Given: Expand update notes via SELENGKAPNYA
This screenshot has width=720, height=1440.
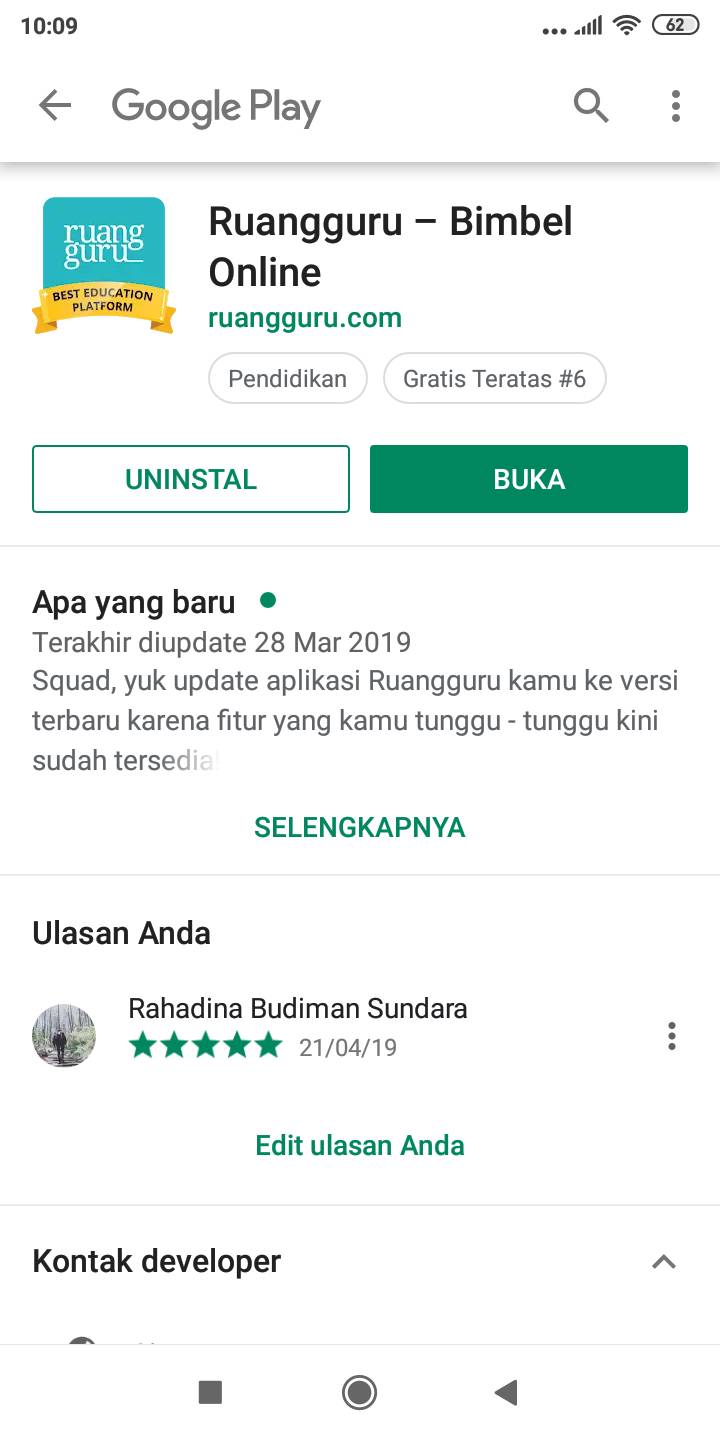Looking at the screenshot, I should coord(359,827).
